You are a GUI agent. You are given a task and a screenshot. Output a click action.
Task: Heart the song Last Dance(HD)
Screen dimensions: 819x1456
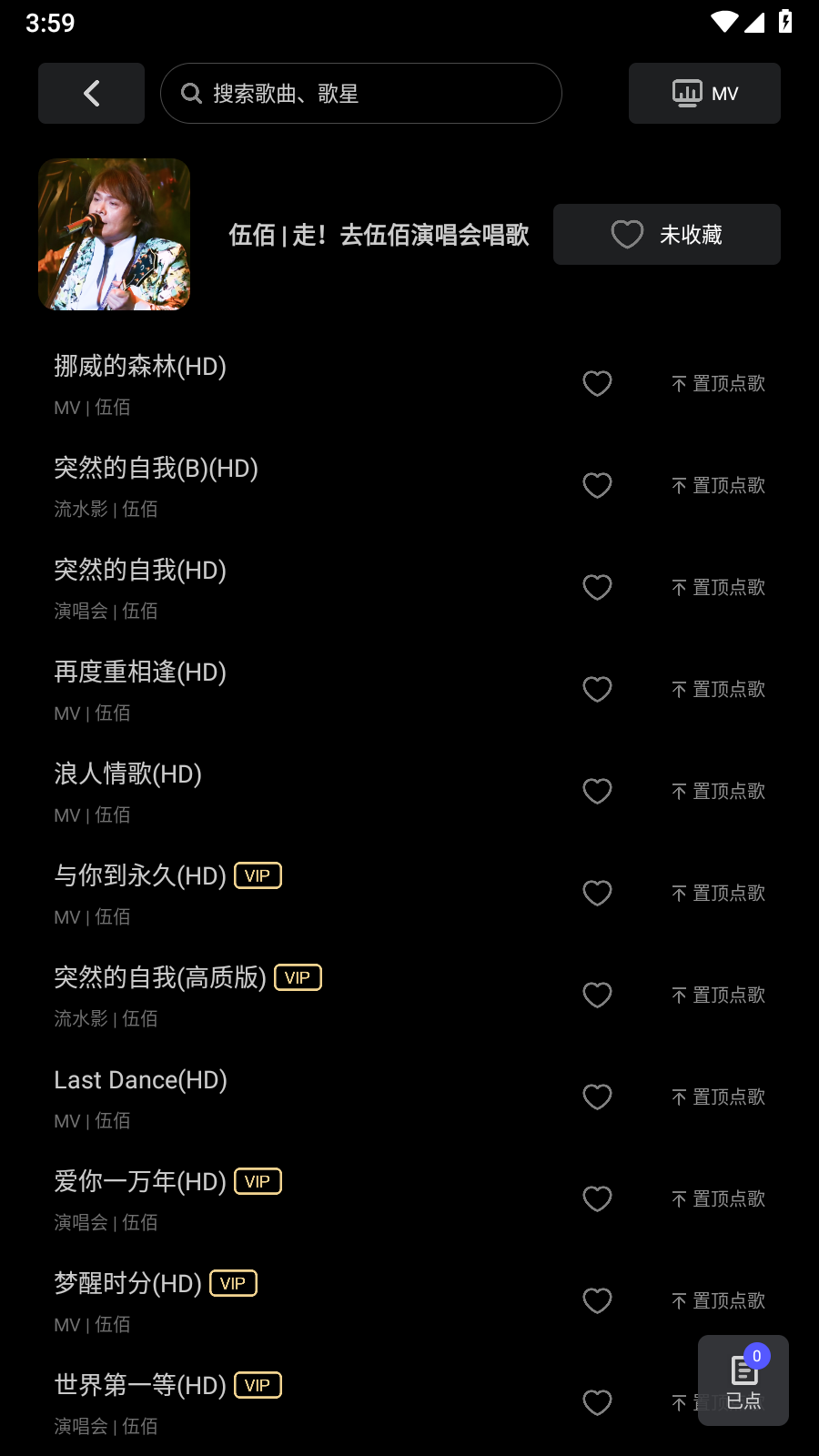pyautogui.click(x=597, y=1097)
